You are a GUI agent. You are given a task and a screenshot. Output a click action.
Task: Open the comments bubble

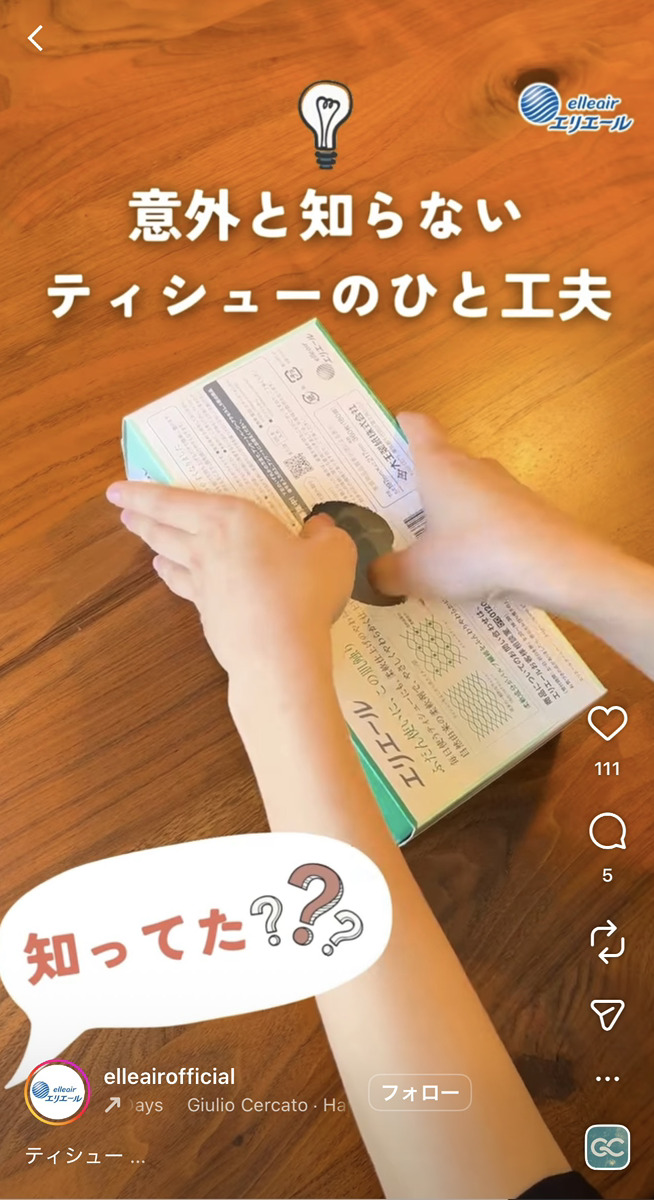[607, 831]
